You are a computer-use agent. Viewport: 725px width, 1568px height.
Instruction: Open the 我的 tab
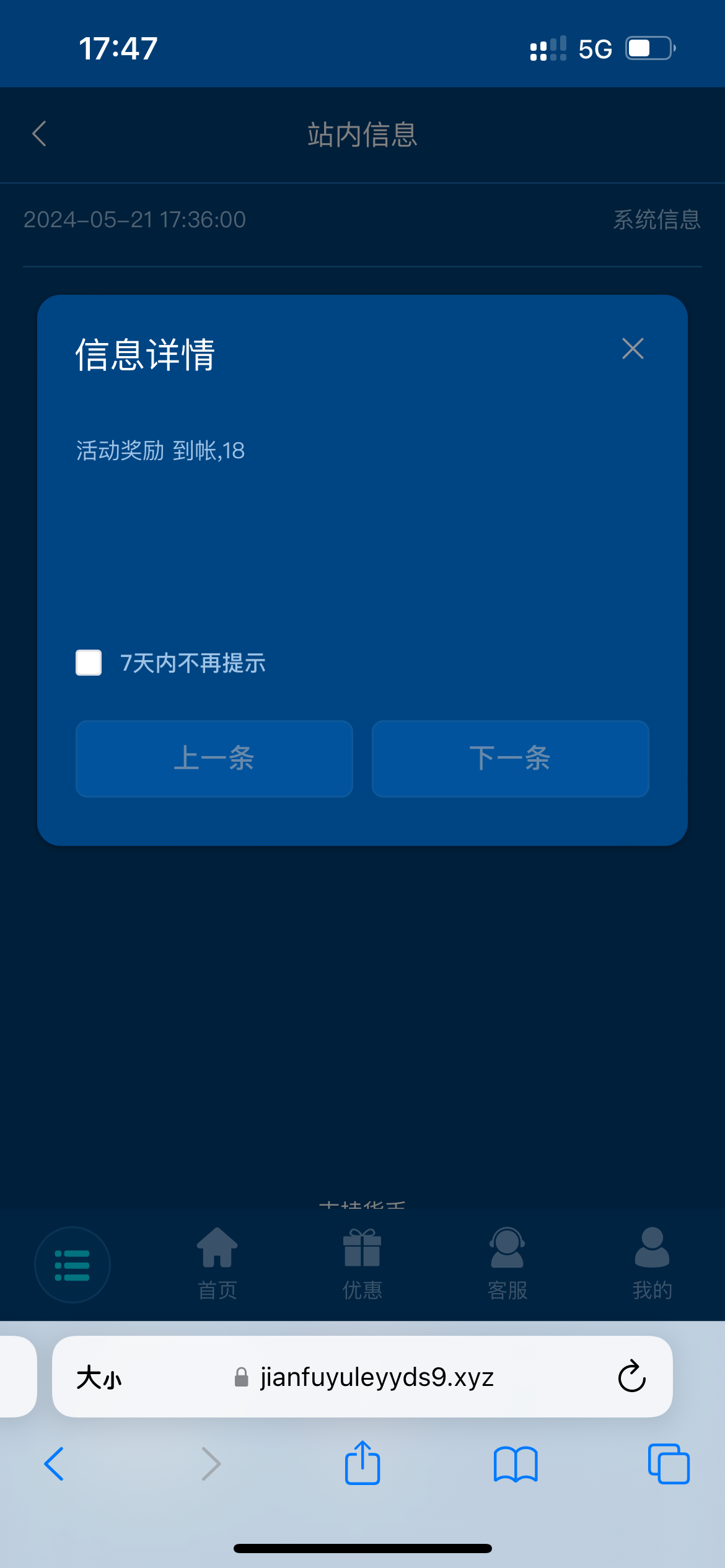click(x=652, y=1263)
